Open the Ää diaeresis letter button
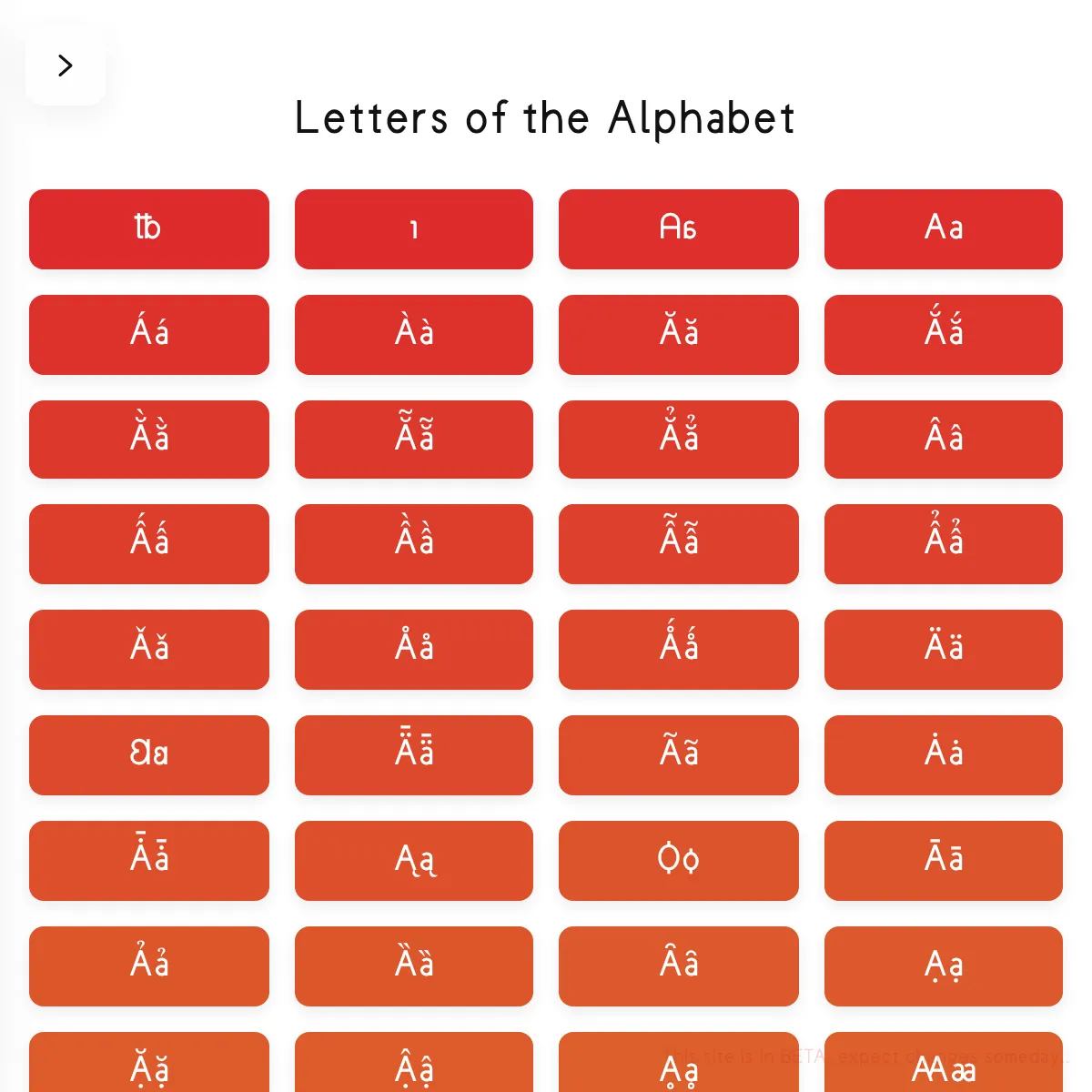Viewport: 1092px width, 1092px height. coord(944,650)
